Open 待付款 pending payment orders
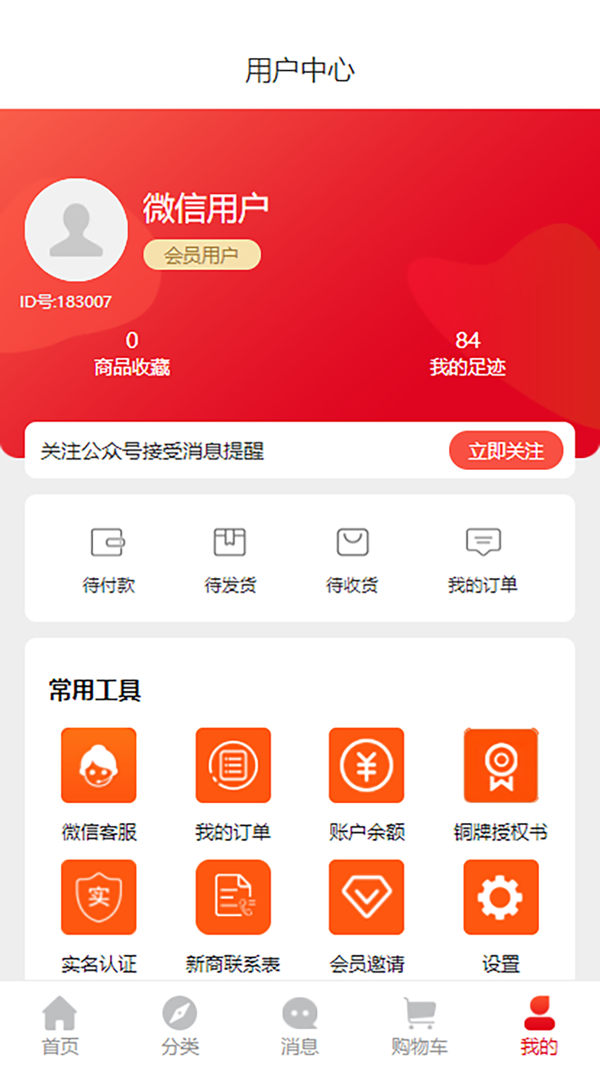 coord(108,558)
